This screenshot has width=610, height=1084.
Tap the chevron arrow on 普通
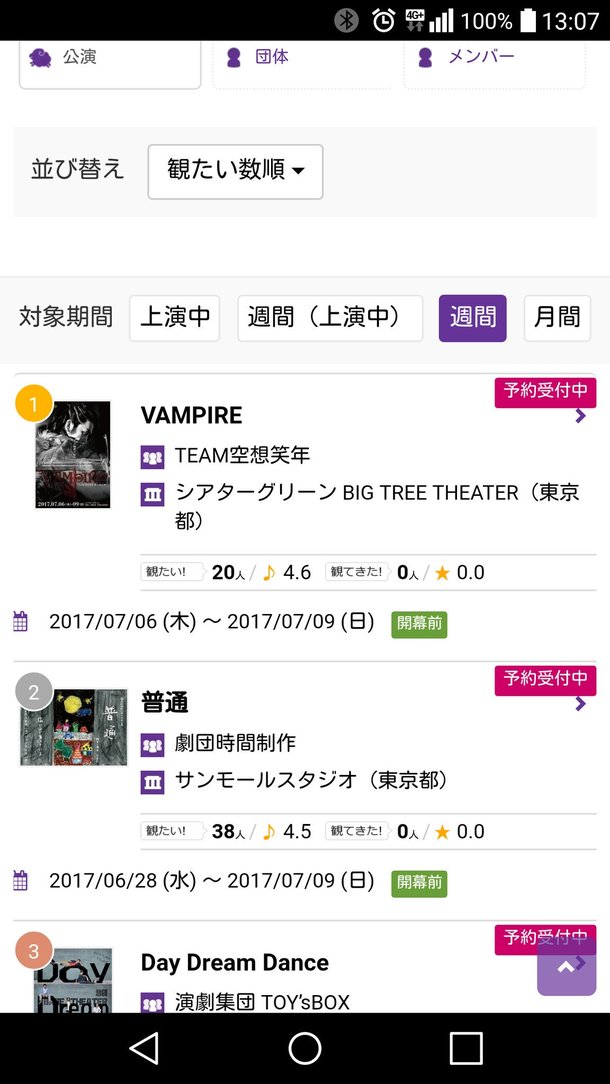580,704
